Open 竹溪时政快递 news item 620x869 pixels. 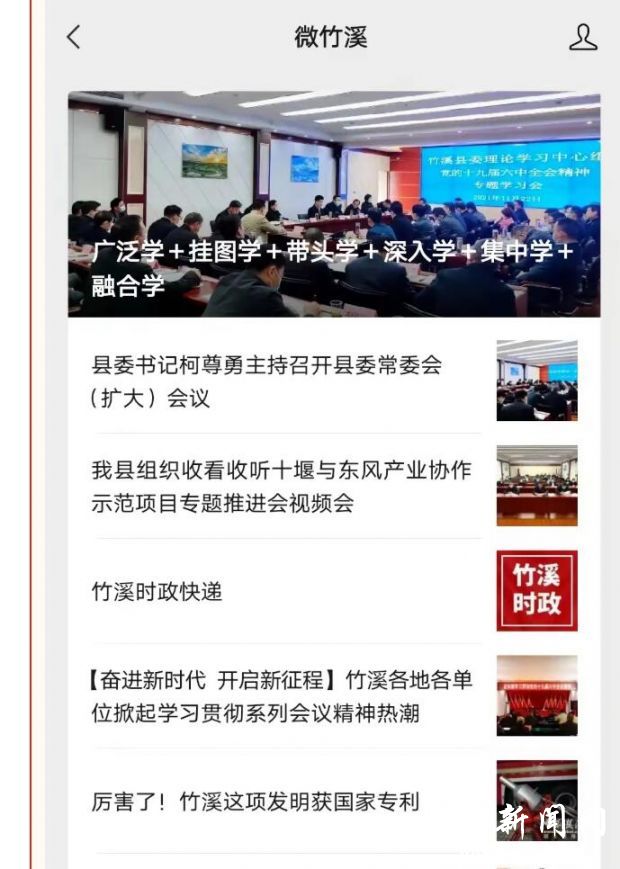[157, 591]
